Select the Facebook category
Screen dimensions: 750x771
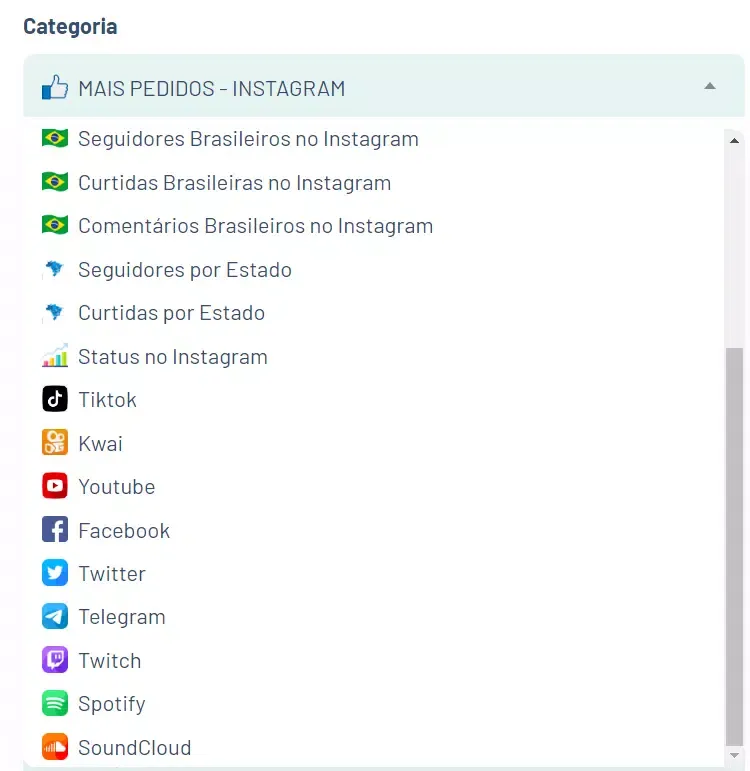pos(124,531)
